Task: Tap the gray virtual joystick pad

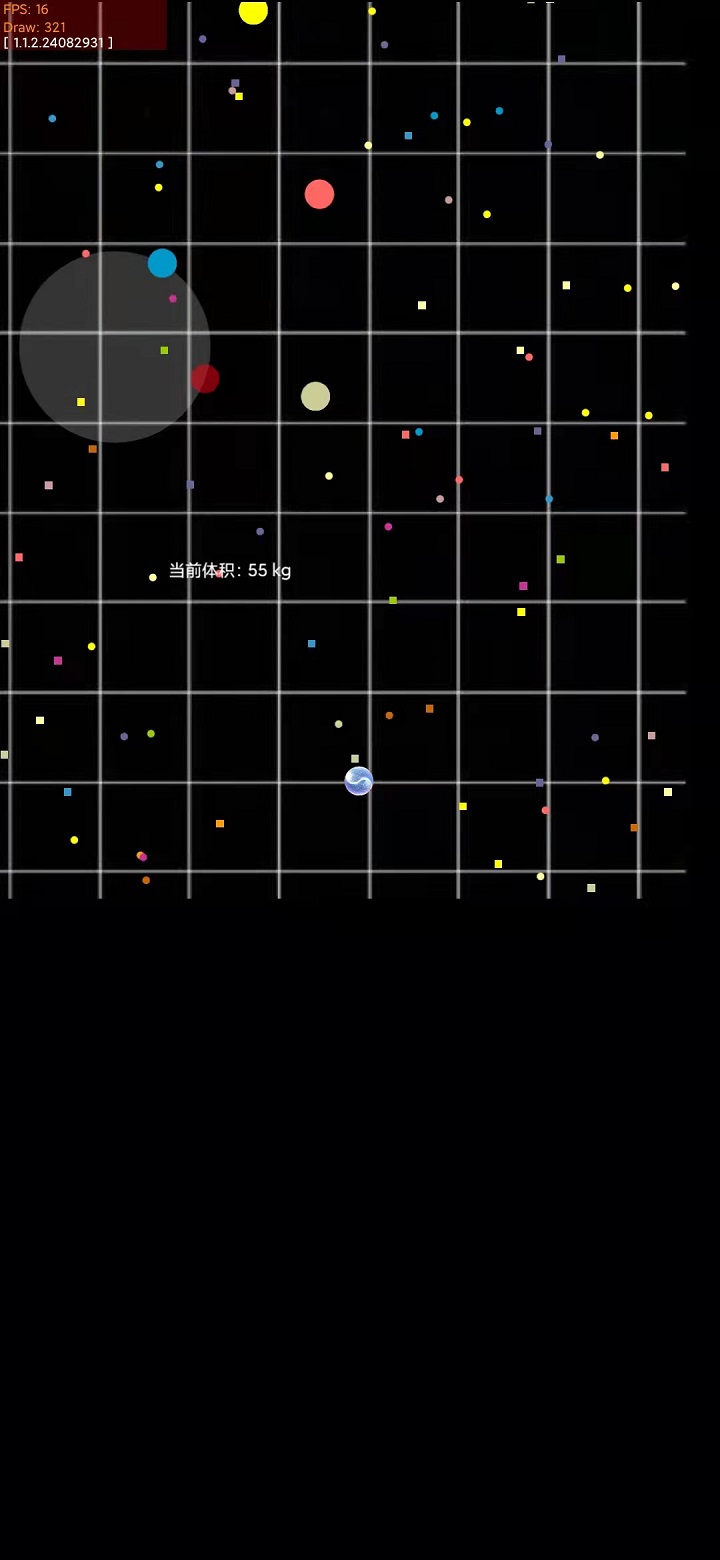Action: (114, 347)
